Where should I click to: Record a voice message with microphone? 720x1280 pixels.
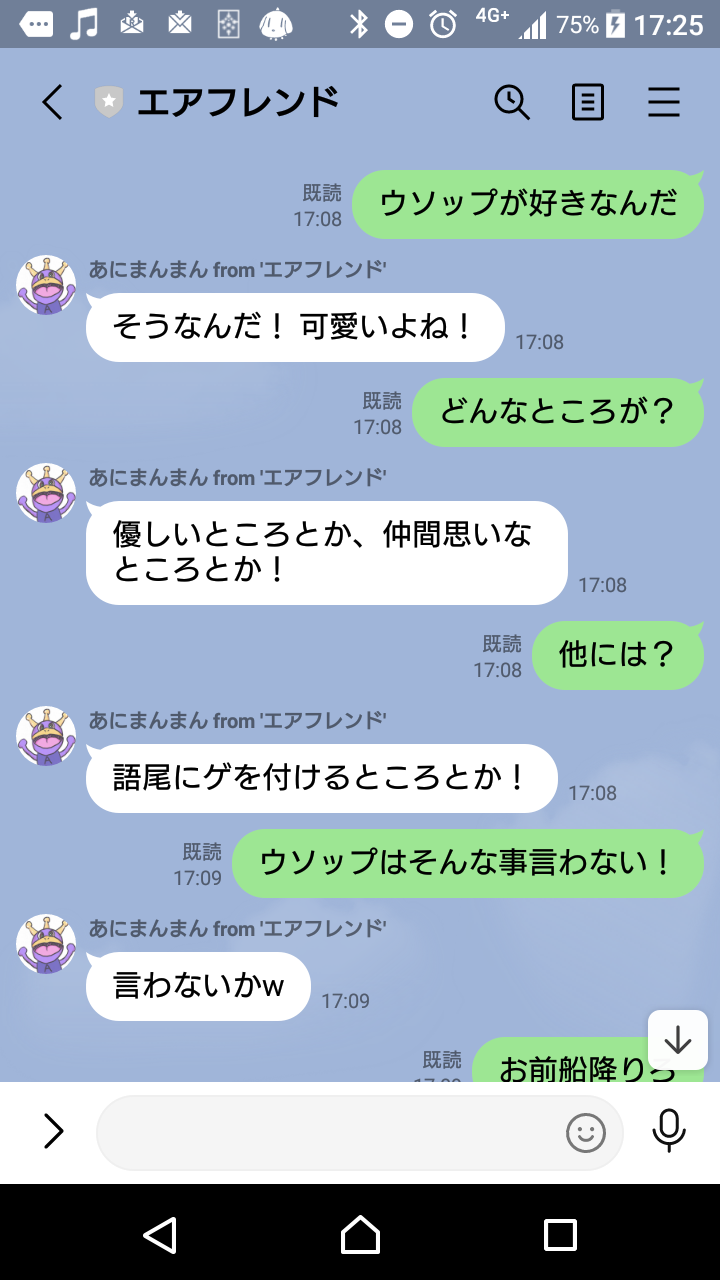point(669,1131)
